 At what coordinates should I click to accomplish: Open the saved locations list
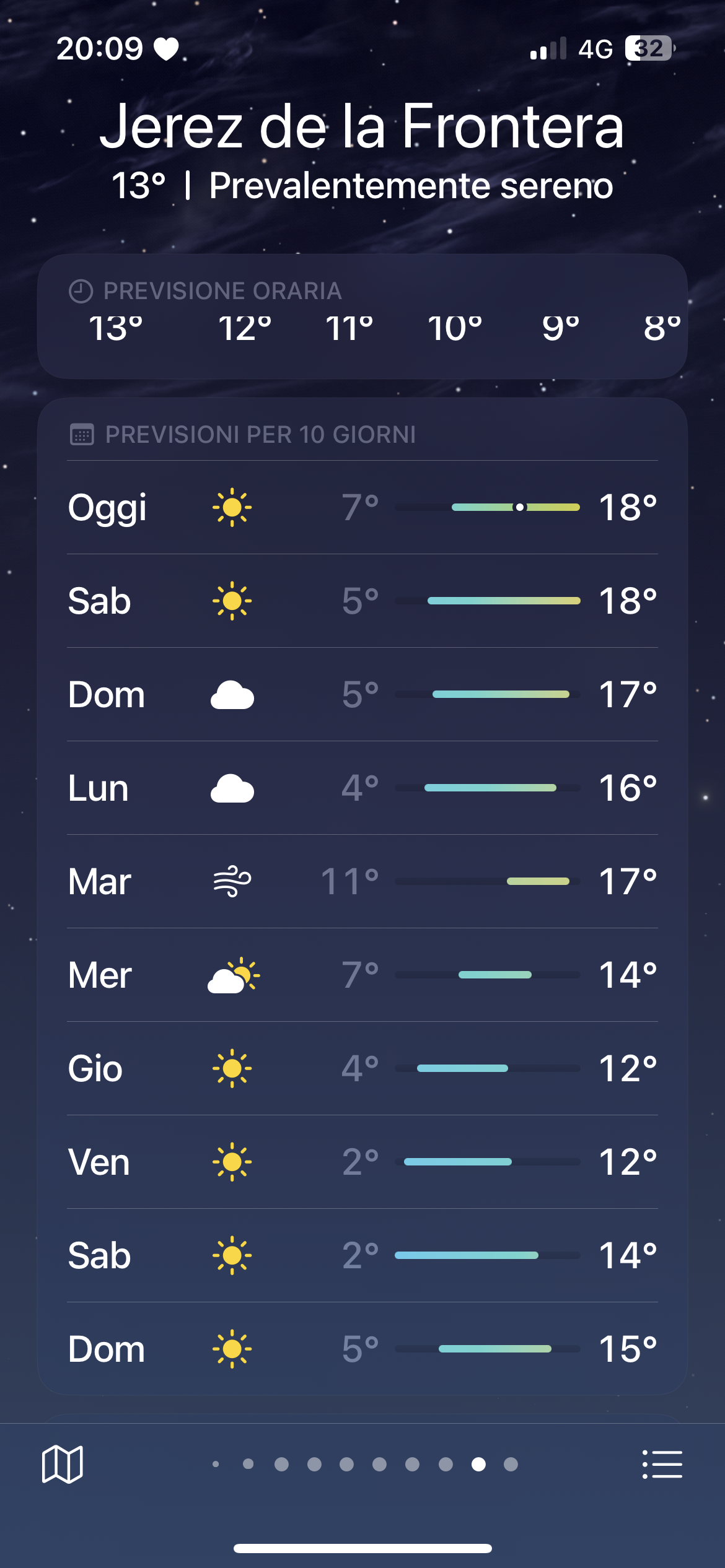(x=662, y=1465)
